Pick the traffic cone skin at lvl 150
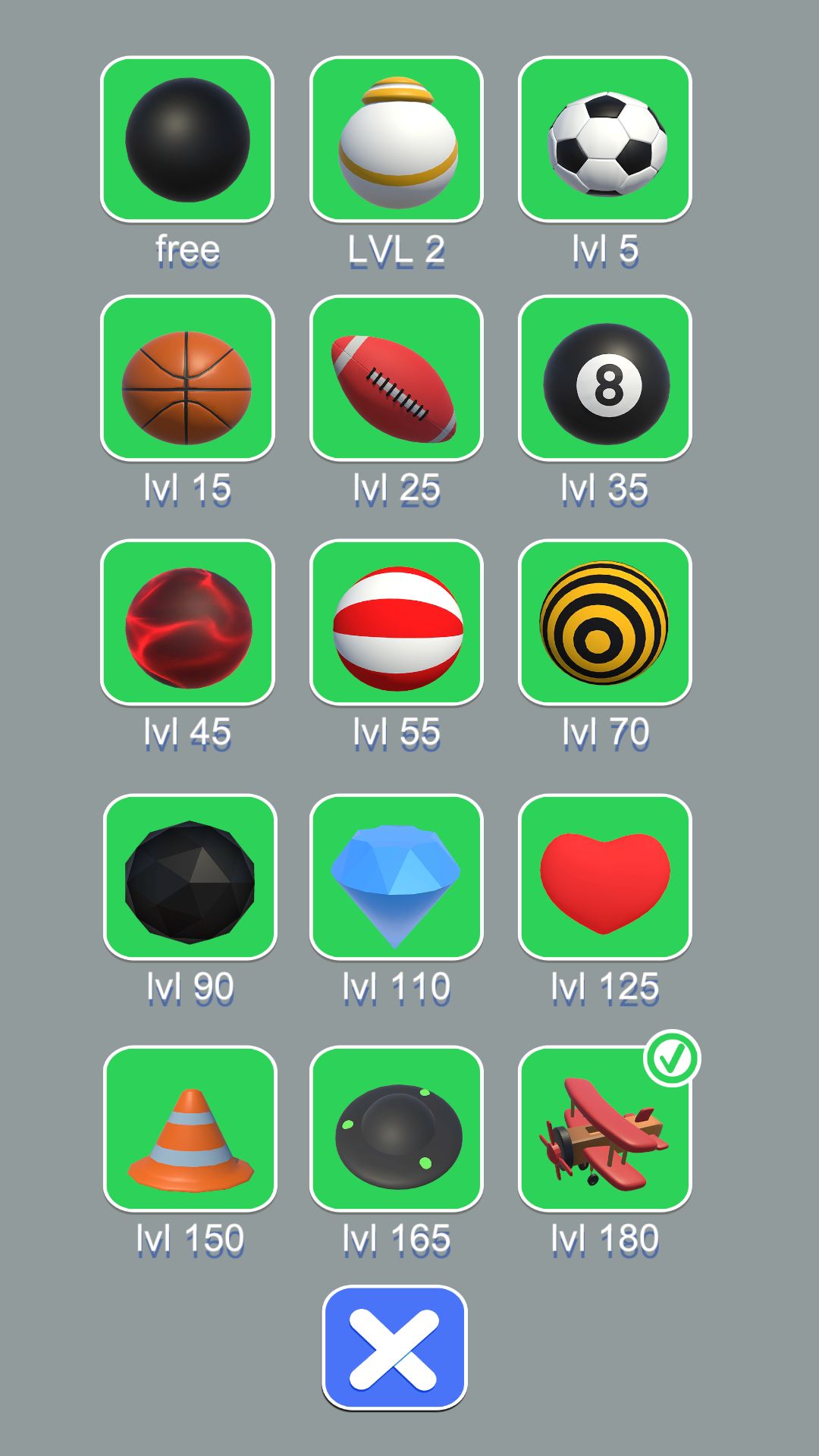This screenshot has width=819, height=1456. (x=190, y=1129)
